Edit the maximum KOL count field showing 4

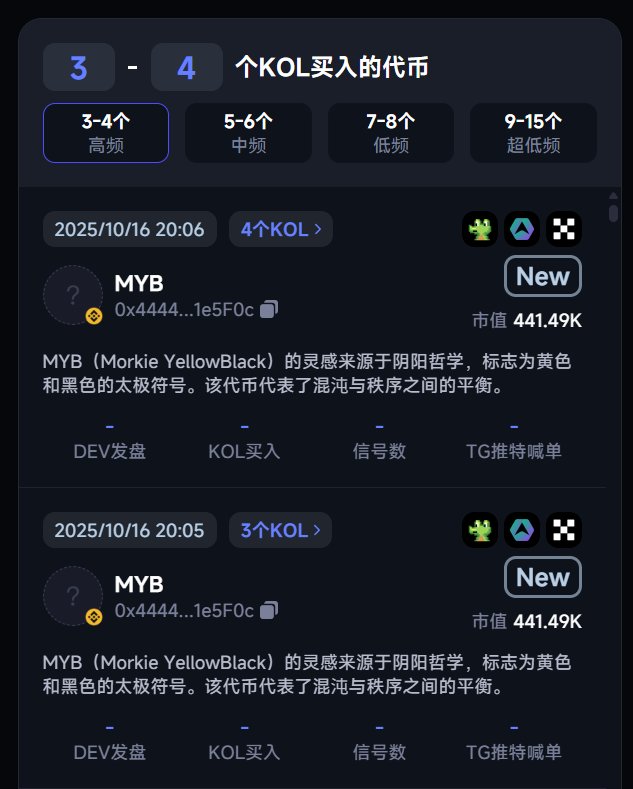click(186, 68)
